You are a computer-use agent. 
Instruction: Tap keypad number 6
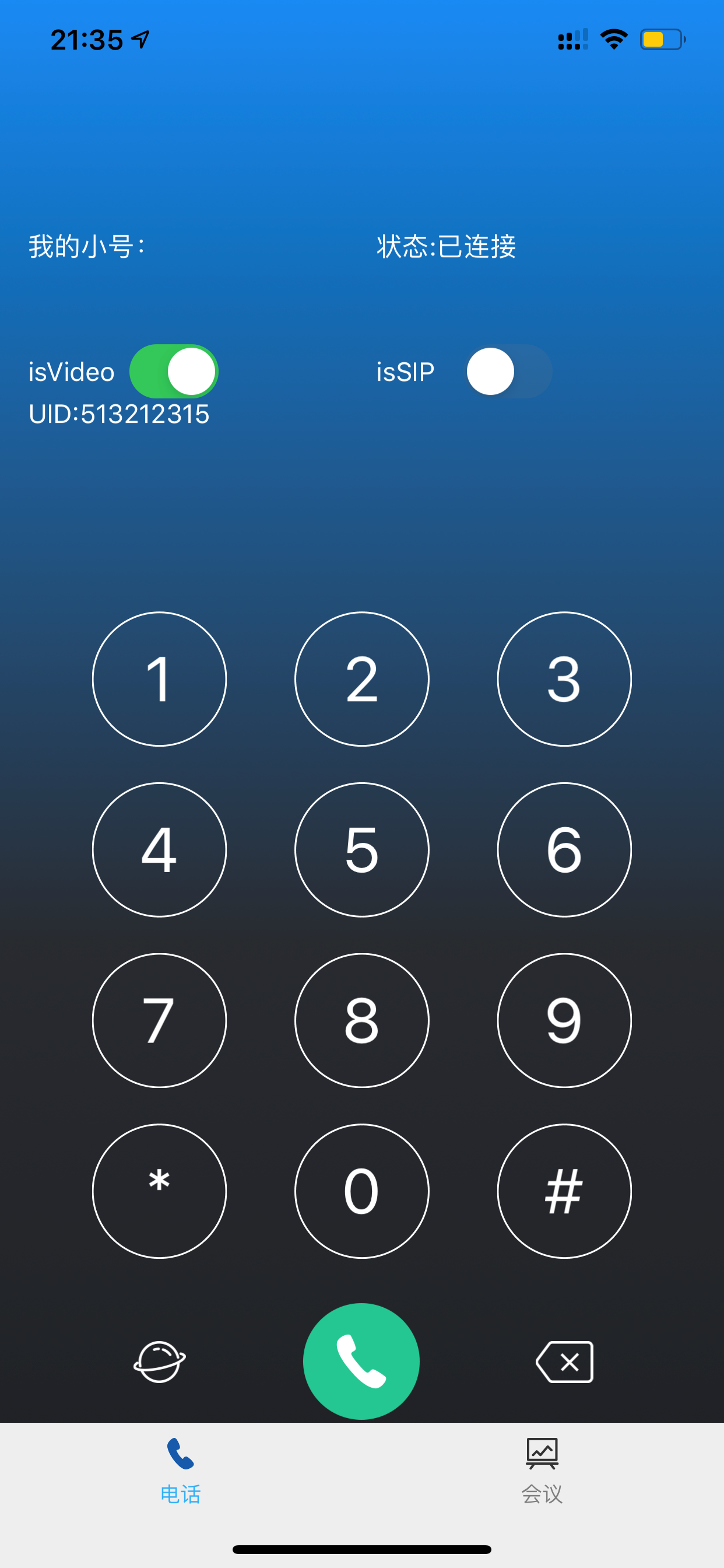564,849
